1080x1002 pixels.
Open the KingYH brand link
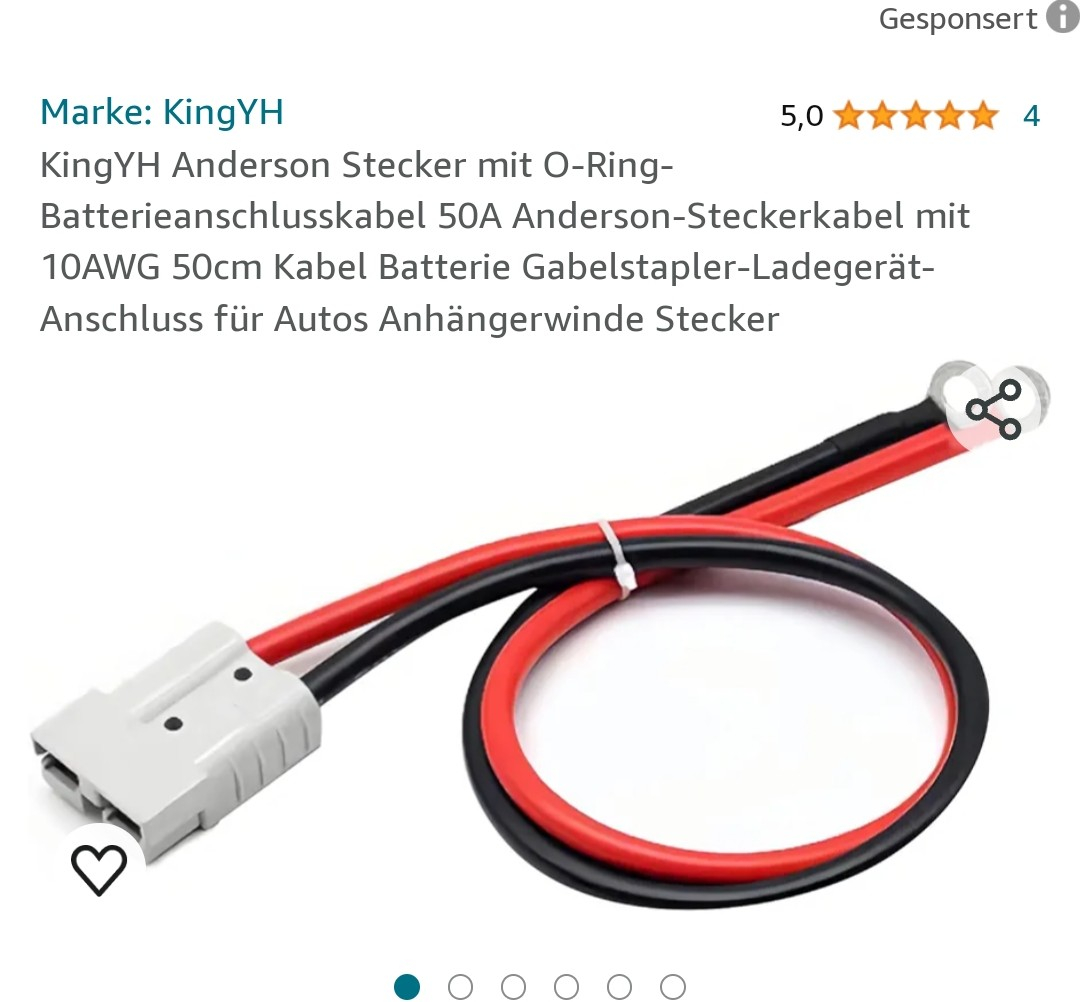click(162, 112)
